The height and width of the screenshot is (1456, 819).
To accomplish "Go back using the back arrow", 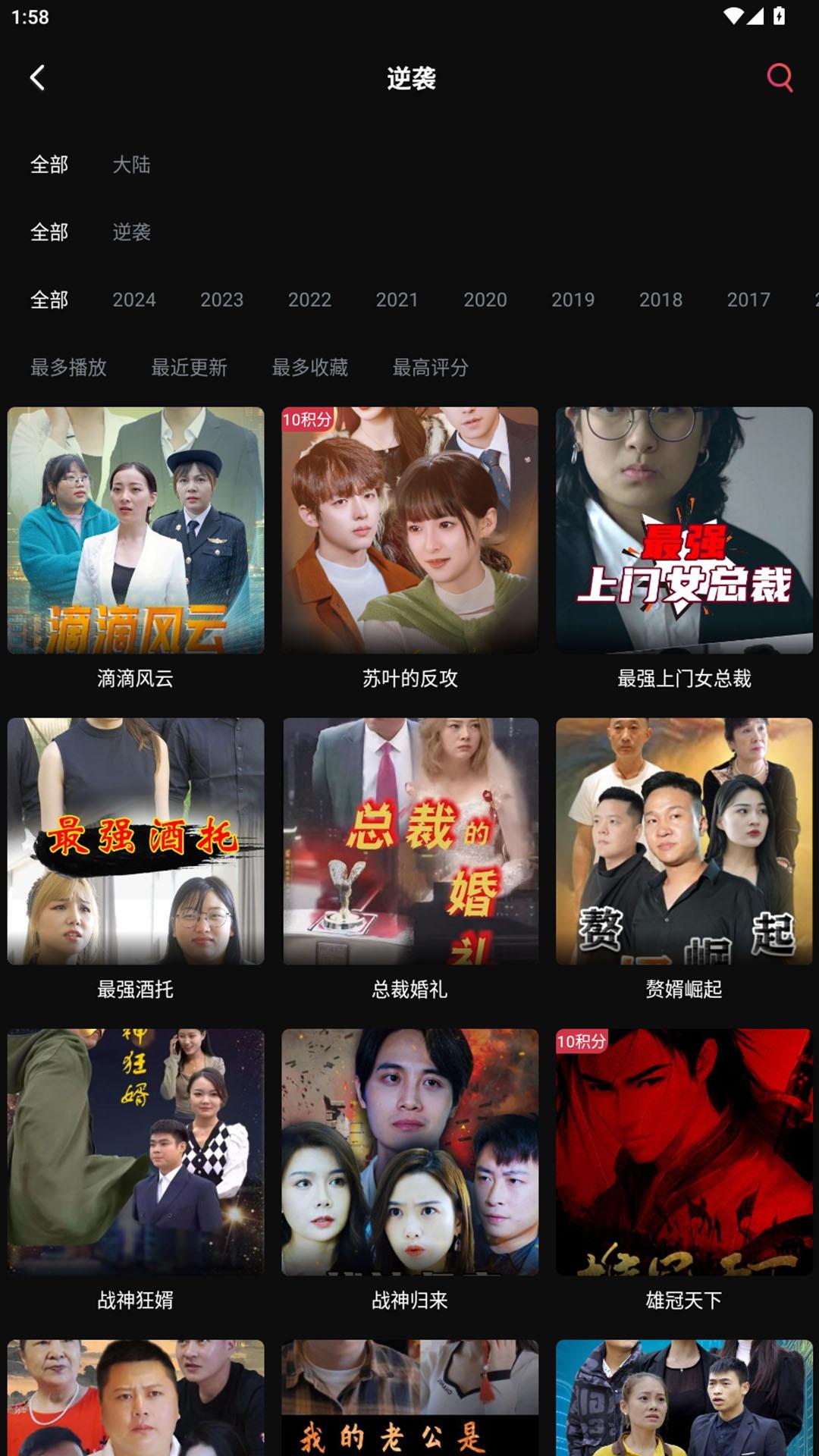I will (x=36, y=78).
